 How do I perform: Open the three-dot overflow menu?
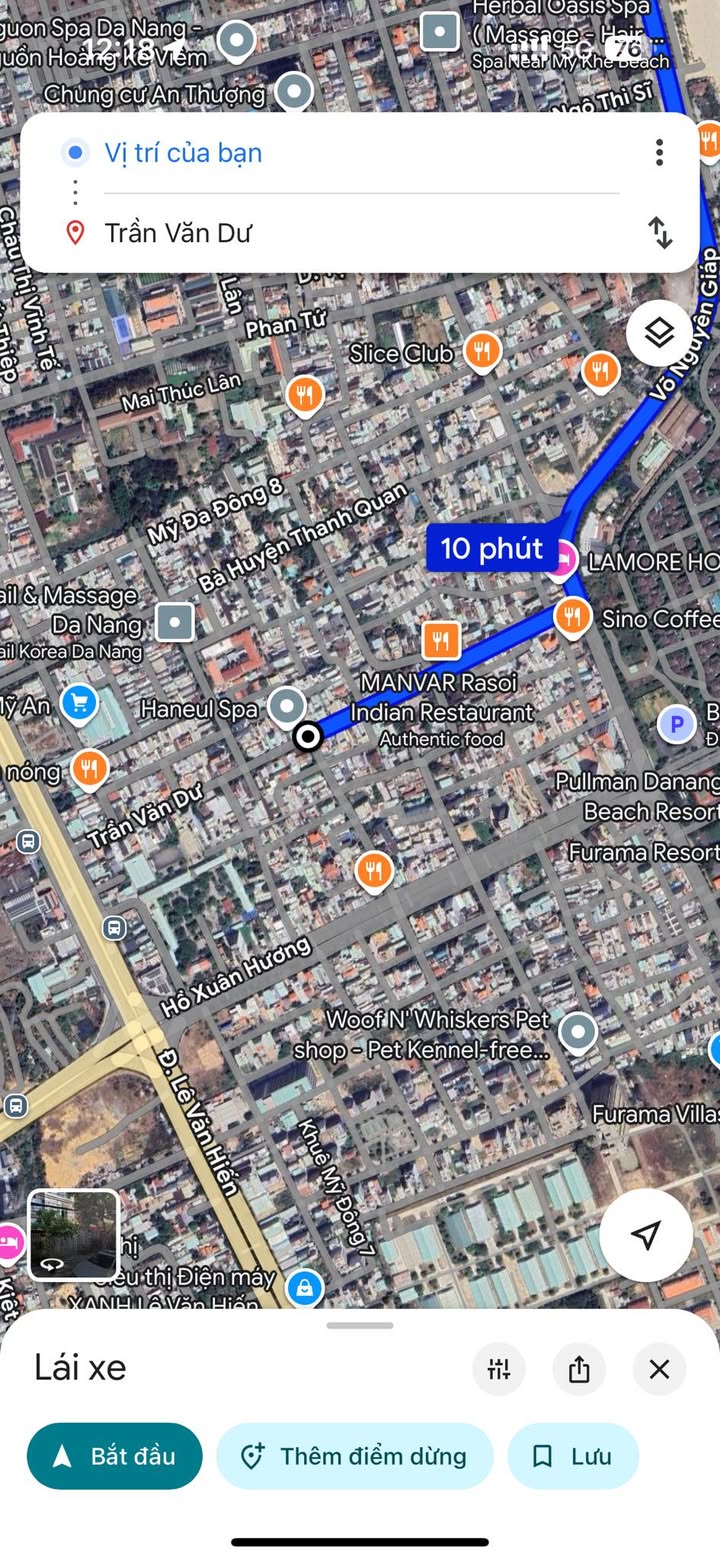pos(659,152)
